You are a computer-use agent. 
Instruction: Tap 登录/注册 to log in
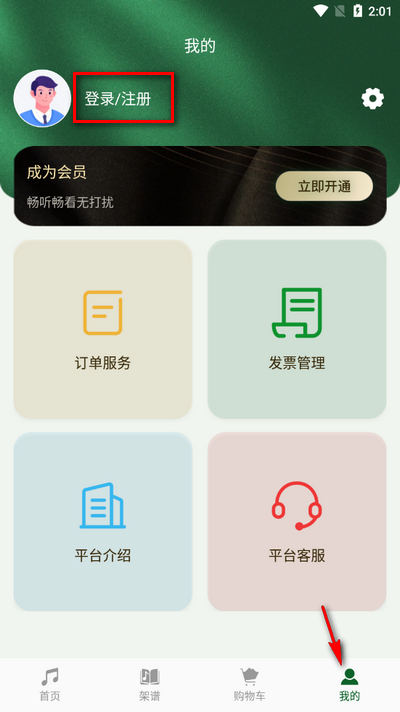[x=118, y=99]
